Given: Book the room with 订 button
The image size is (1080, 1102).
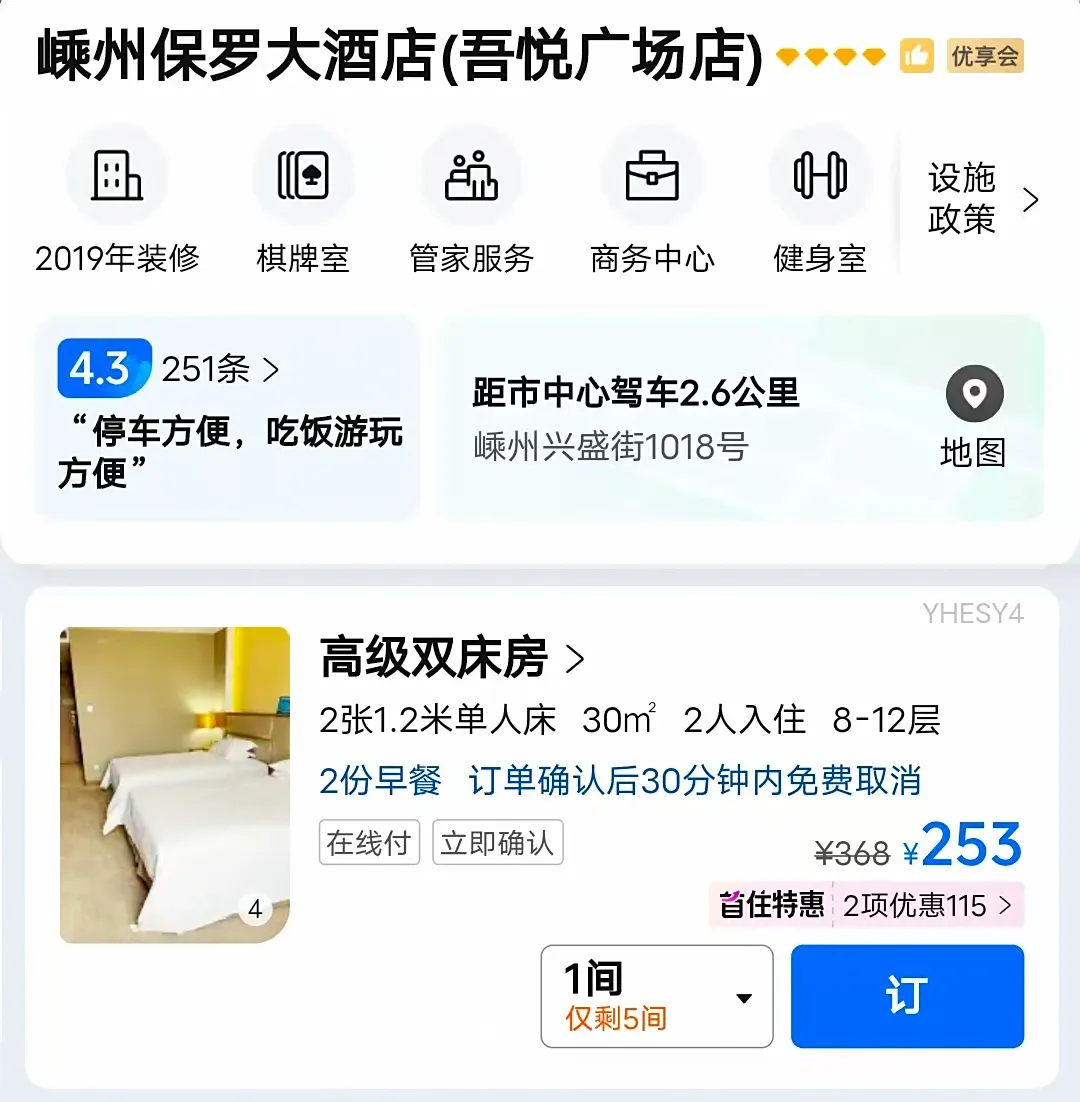Looking at the screenshot, I should click(907, 996).
